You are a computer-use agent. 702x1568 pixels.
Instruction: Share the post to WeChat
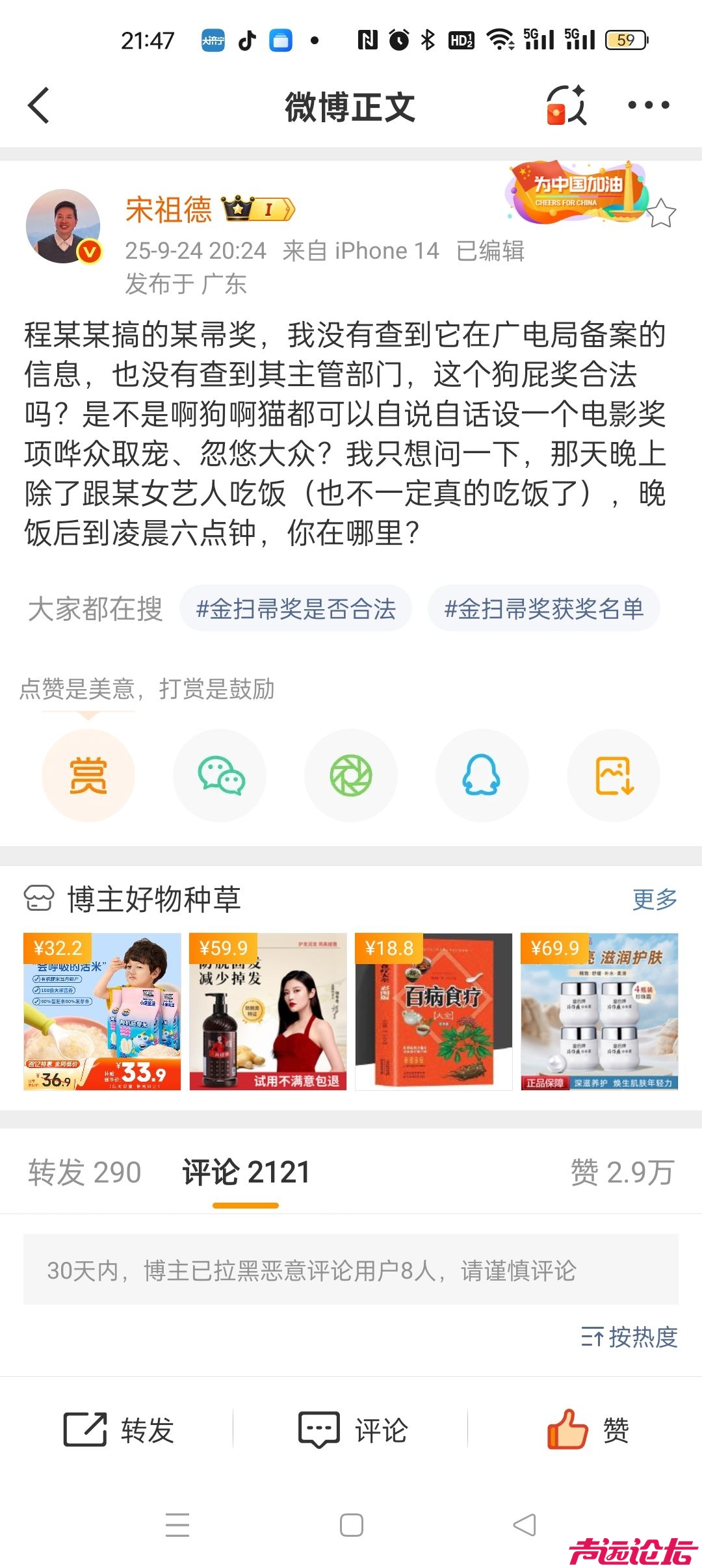[x=220, y=776]
